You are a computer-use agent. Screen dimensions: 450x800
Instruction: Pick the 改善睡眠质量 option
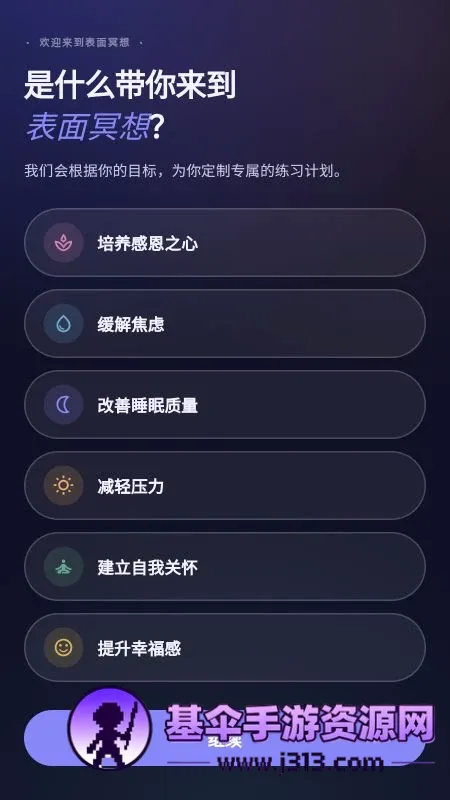click(x=224, y=405)
